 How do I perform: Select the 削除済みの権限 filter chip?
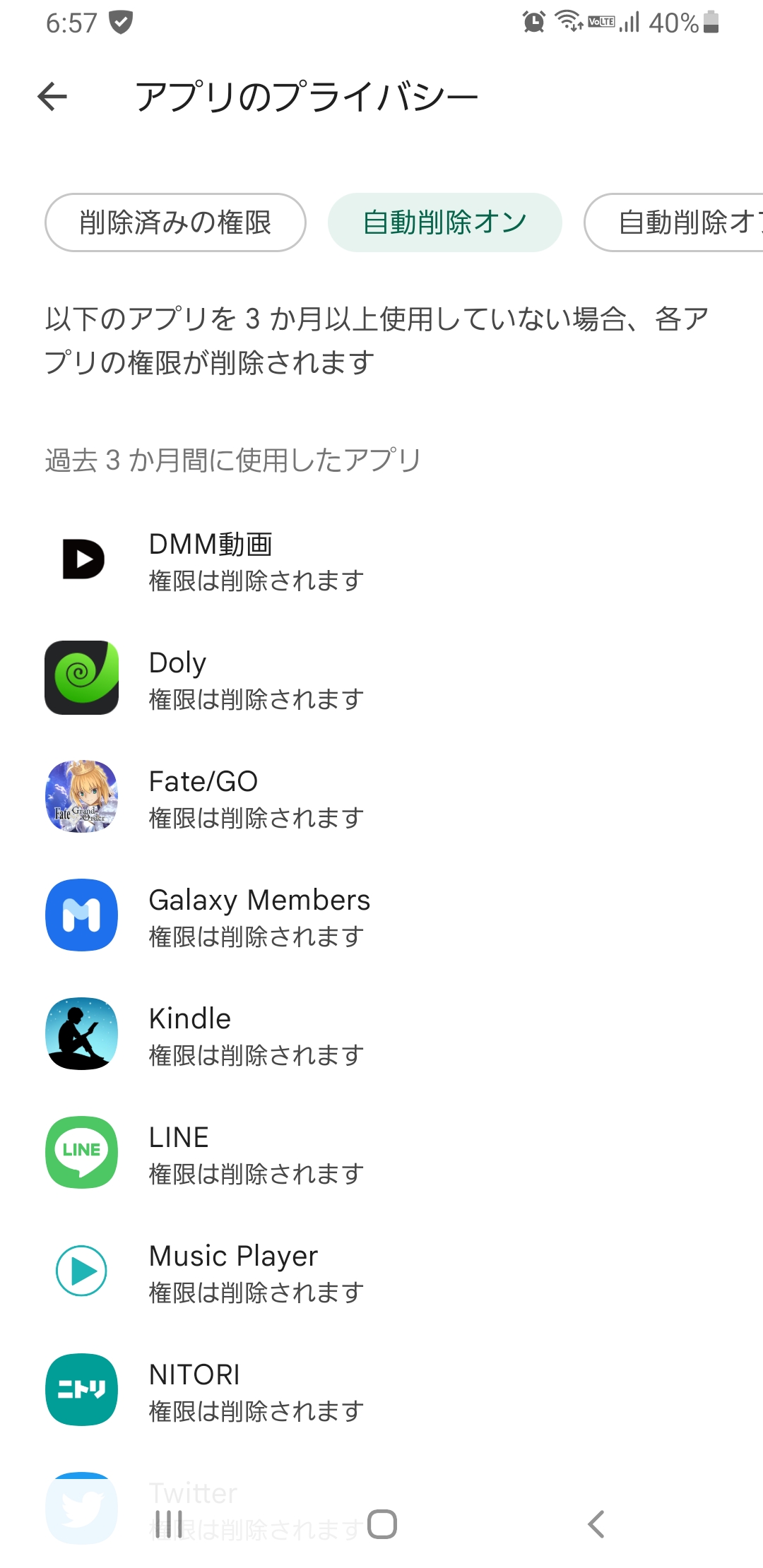pyautogui.click(x=175, y=222)
